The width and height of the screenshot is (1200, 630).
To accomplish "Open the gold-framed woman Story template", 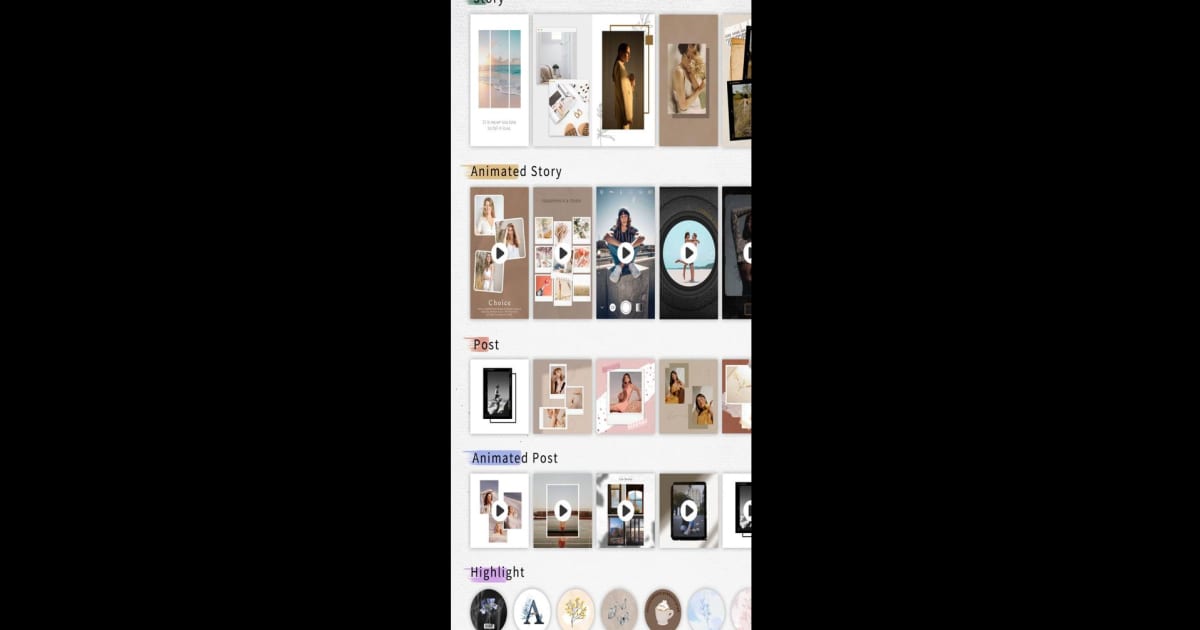I will click(x=624, y=80).
